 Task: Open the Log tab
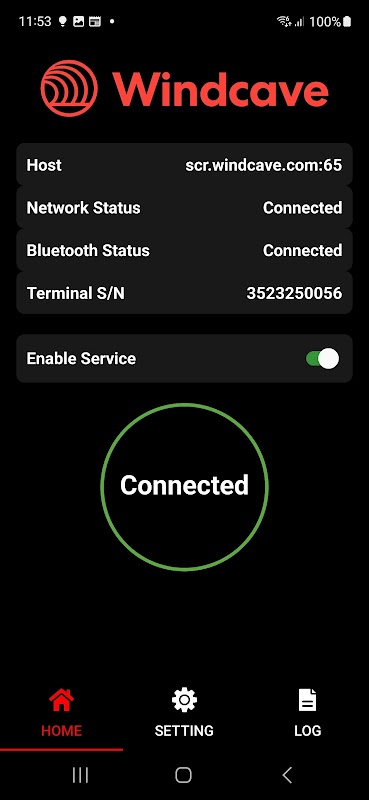click(307, 713)
